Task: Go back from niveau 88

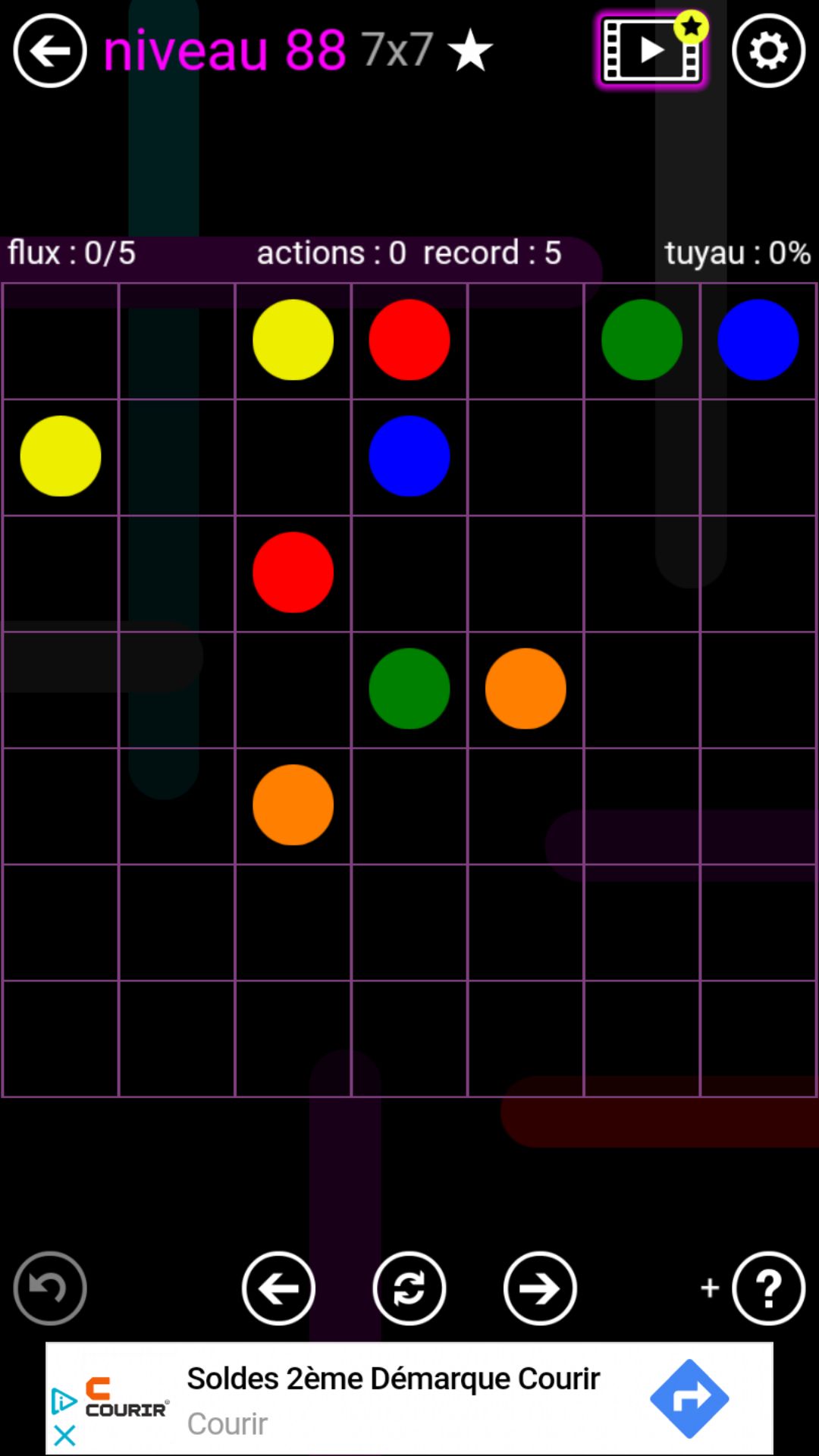Action: point(50,51)
